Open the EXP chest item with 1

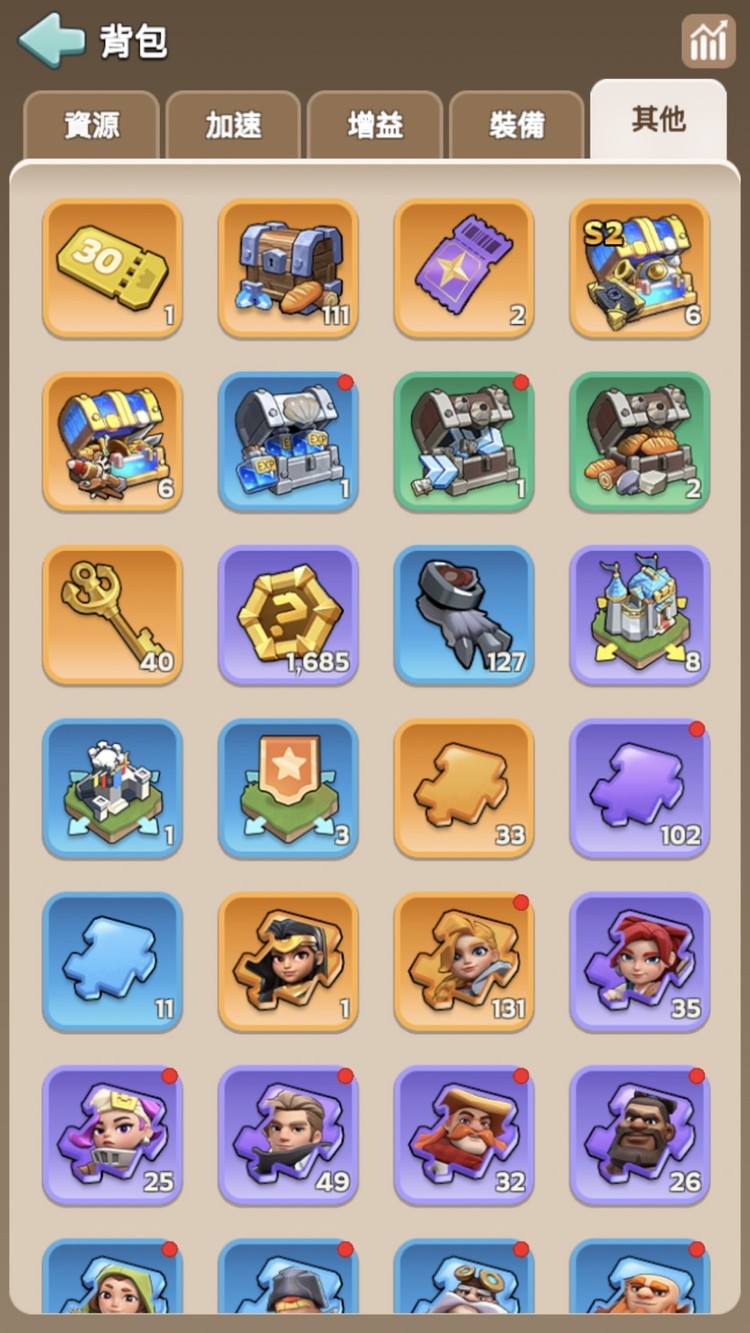[x=288, y=442]
